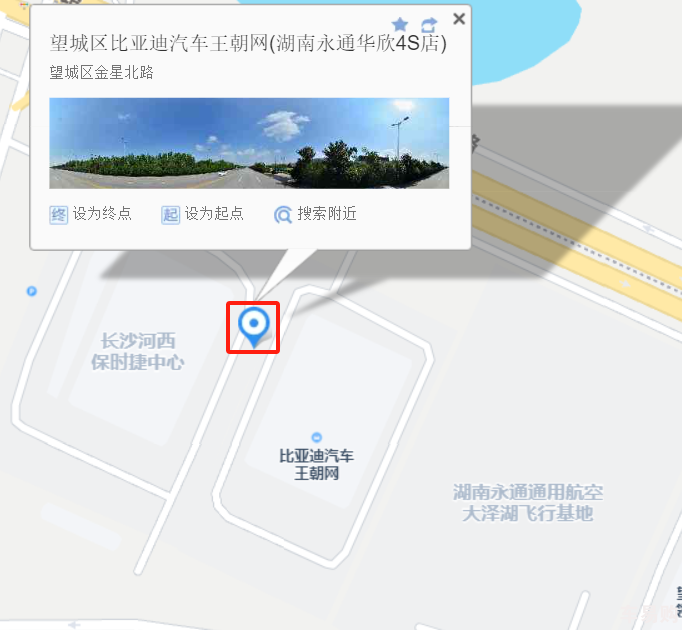Tap the blue location pin marker

pos(254,325)
